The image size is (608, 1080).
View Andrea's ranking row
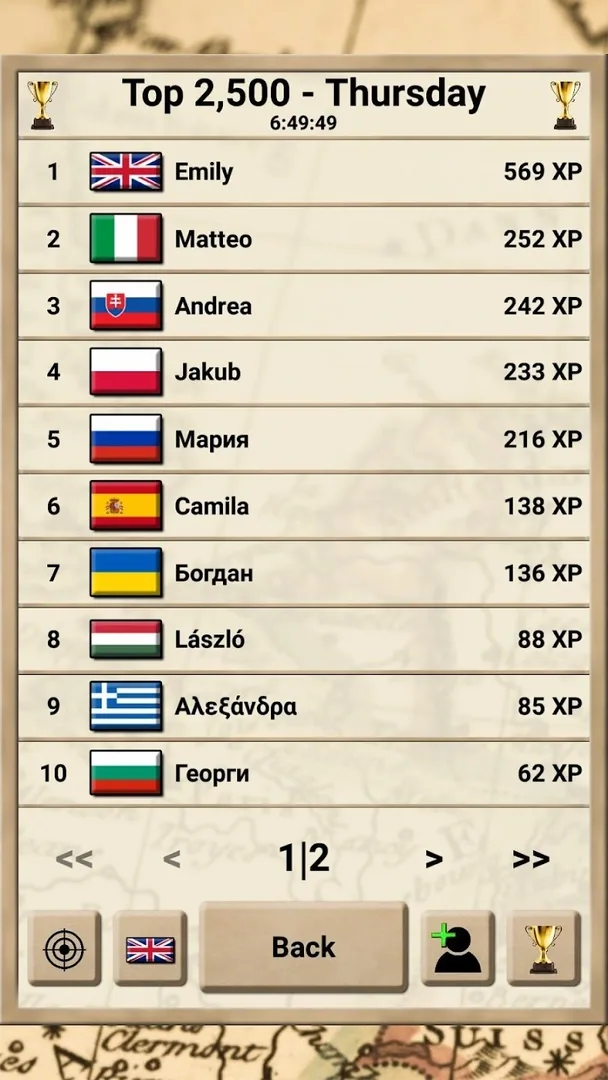pyautogui.click(x=304, y=306)
